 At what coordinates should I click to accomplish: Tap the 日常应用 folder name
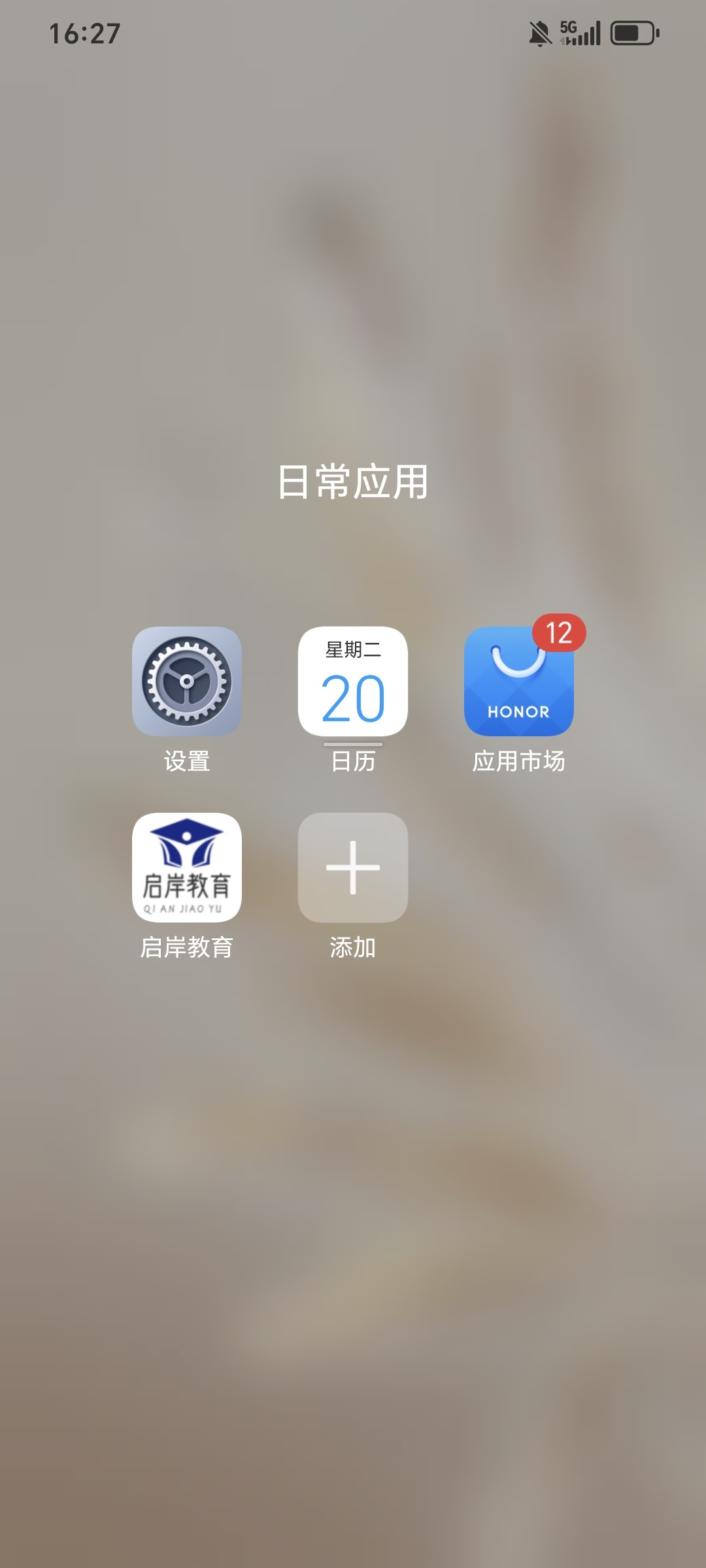[x=353, y=482]
